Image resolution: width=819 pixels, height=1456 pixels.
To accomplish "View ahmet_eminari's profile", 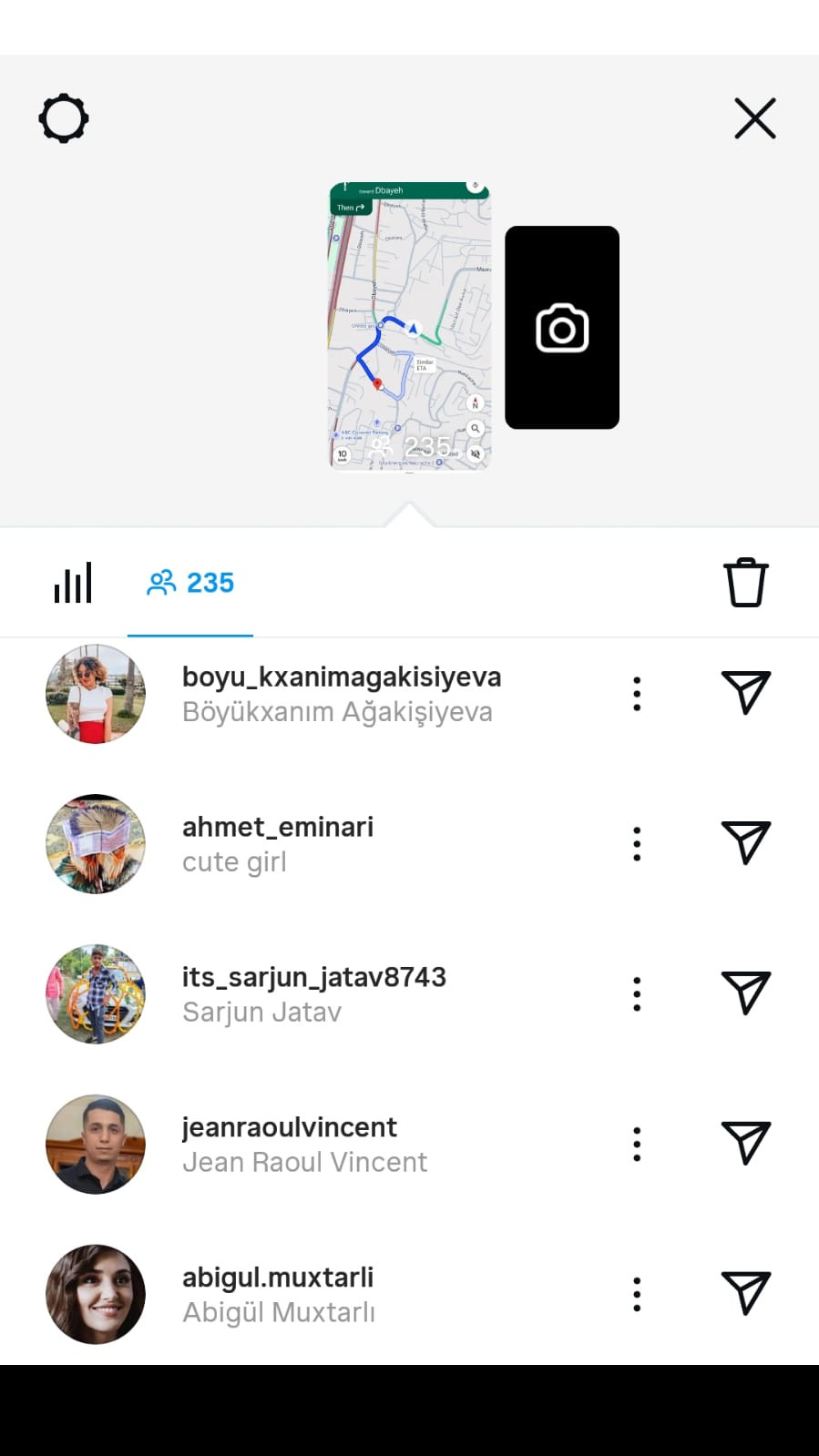I will click(278, 828).
